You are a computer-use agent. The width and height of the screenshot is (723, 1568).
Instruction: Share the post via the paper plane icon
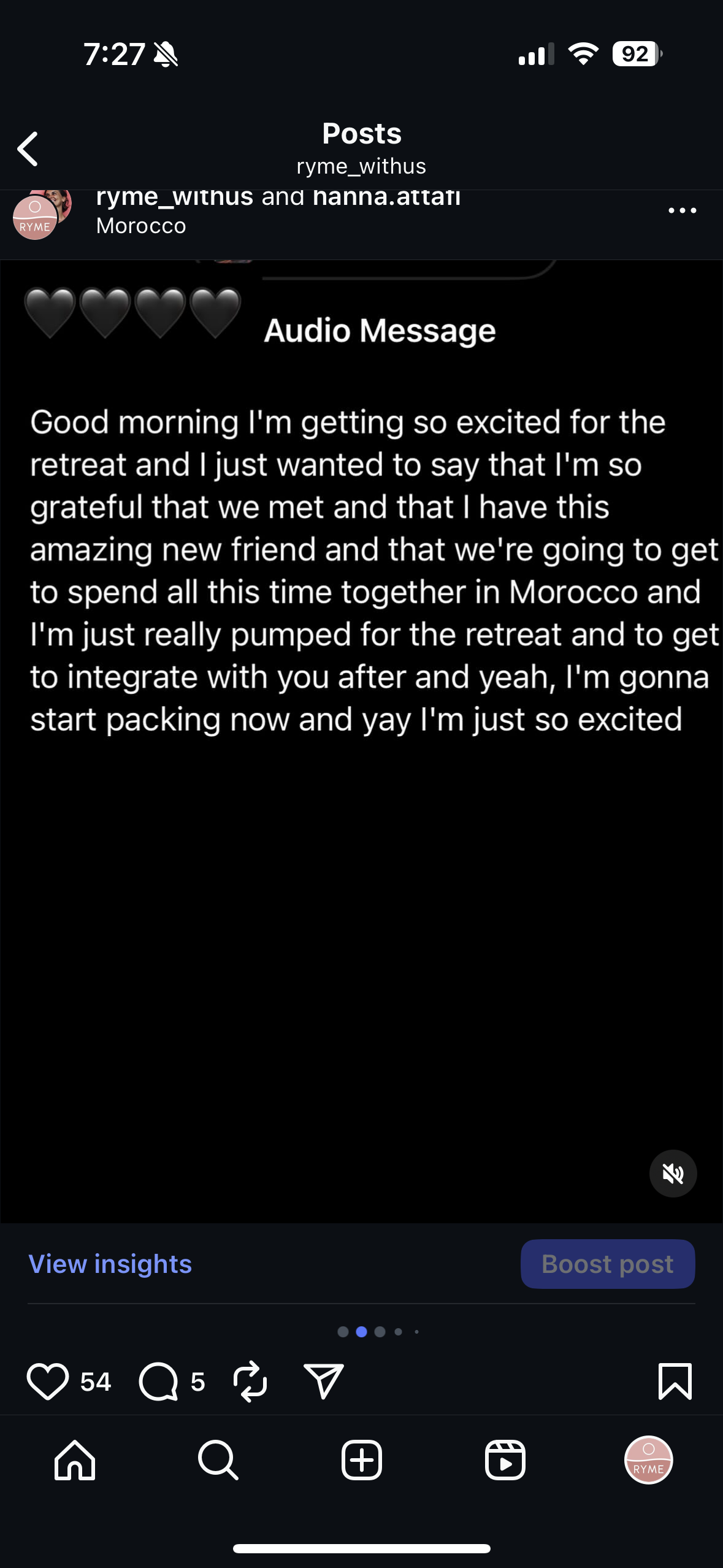323,1382
